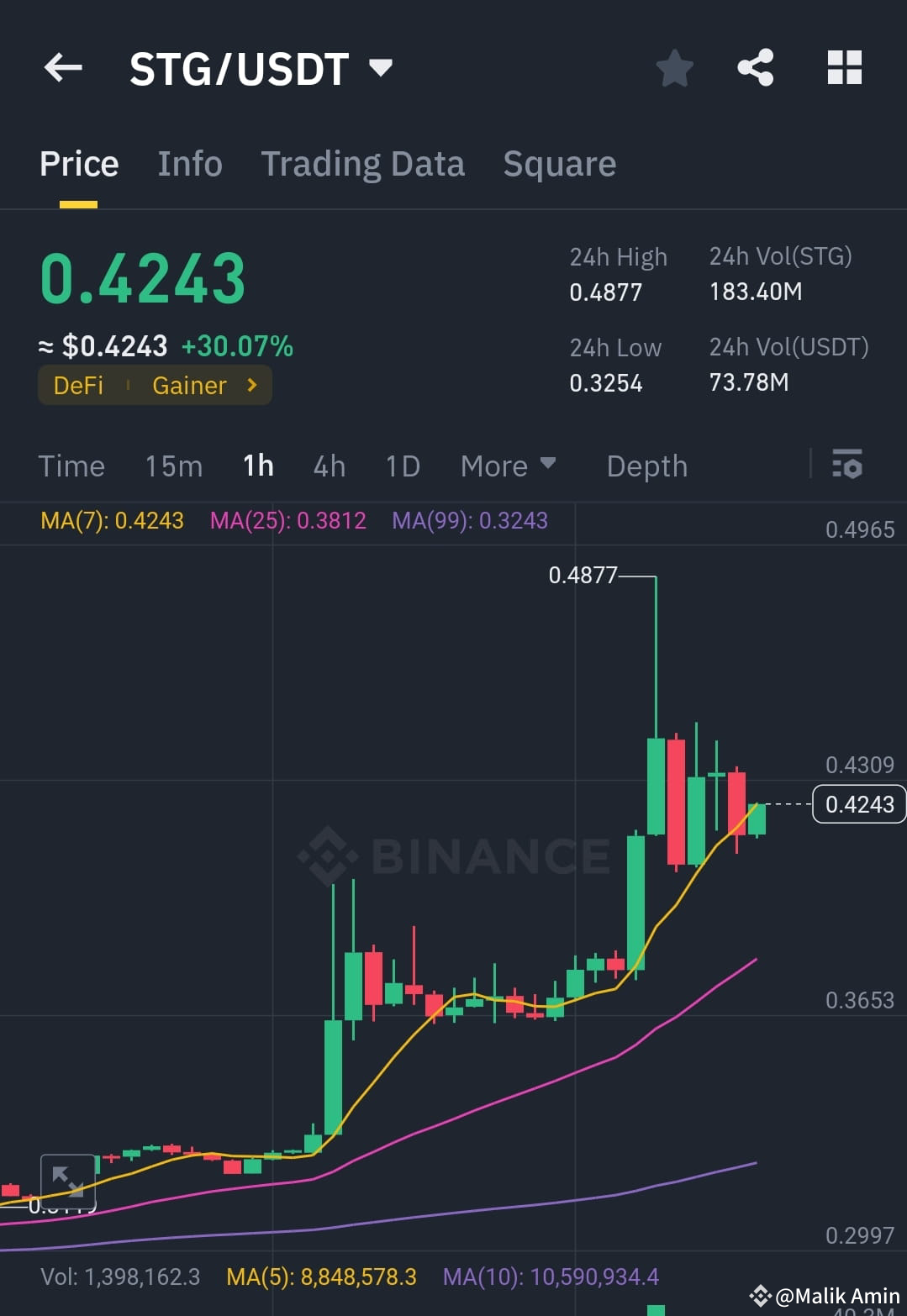Toggle the 1h candle interval
Image resolution: width=907 pixels, height=1316 pixels.
click(257, 465)
